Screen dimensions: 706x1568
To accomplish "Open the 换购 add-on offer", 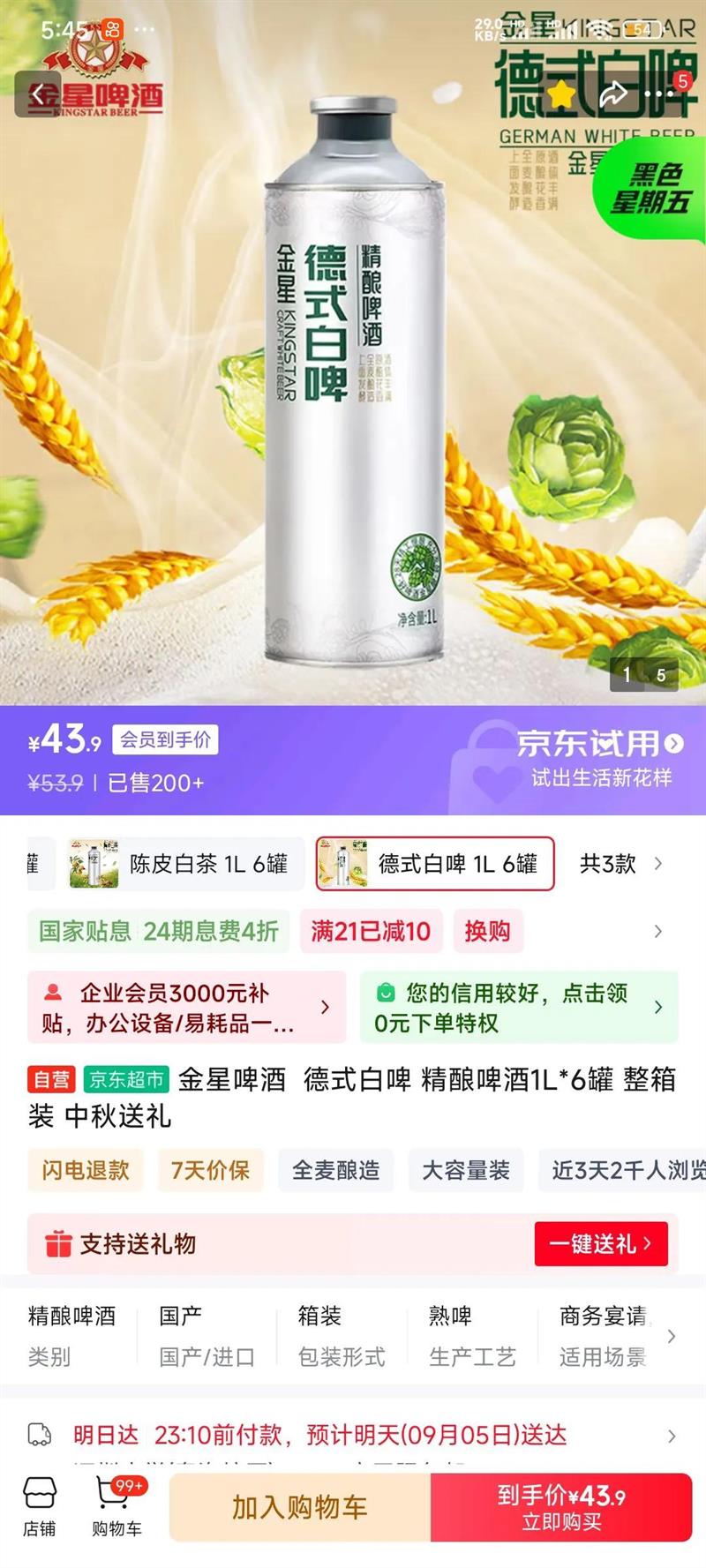I will pos(488,931).
